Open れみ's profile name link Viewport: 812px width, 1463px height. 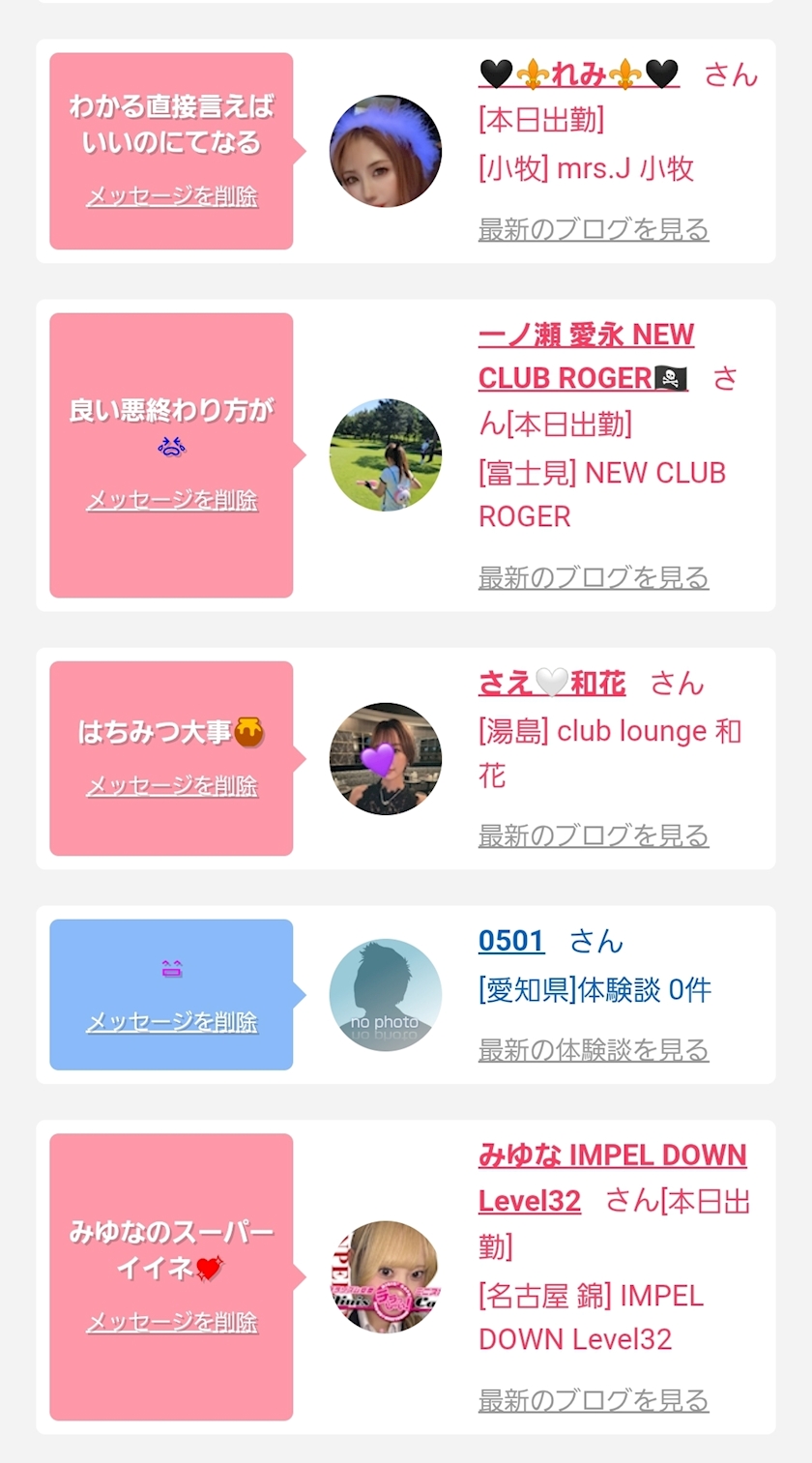tap(579, 73)
